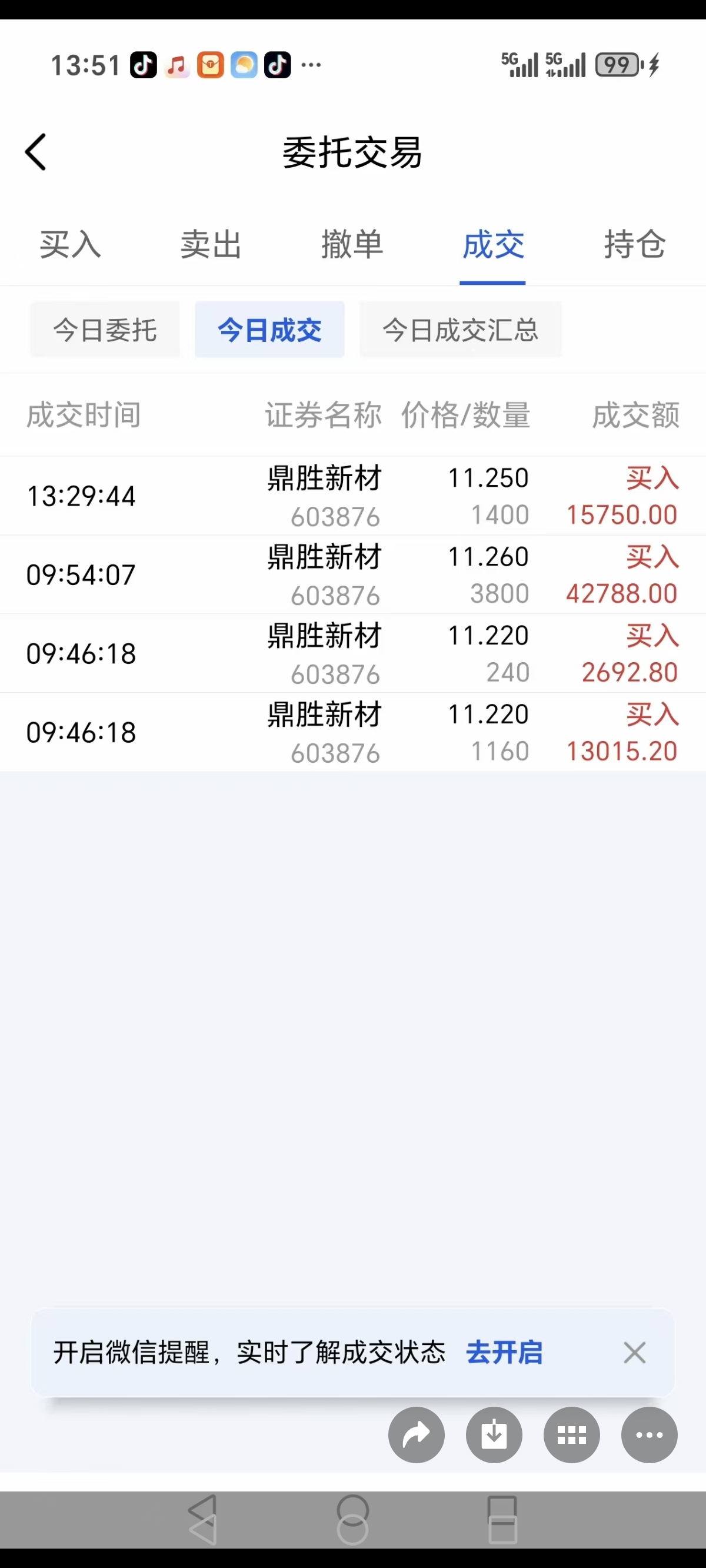Open the three-dots more floating button

[x=650, y=1435]
